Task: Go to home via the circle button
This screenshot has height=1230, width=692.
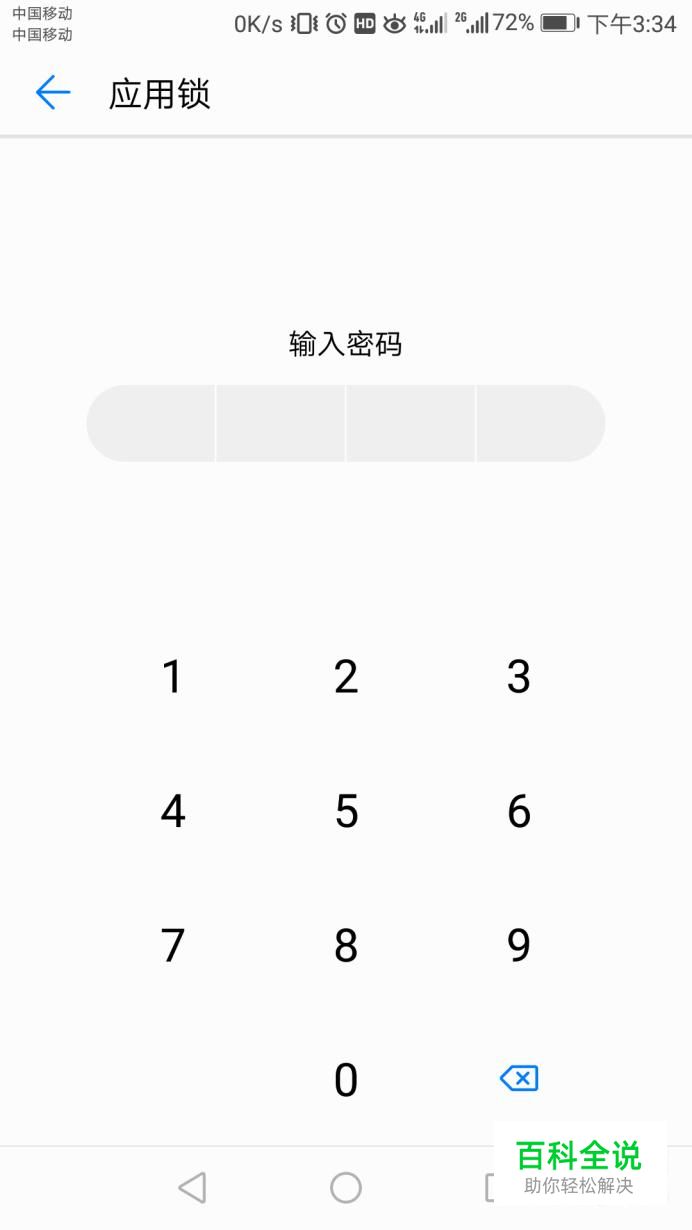Action: 346,1187
